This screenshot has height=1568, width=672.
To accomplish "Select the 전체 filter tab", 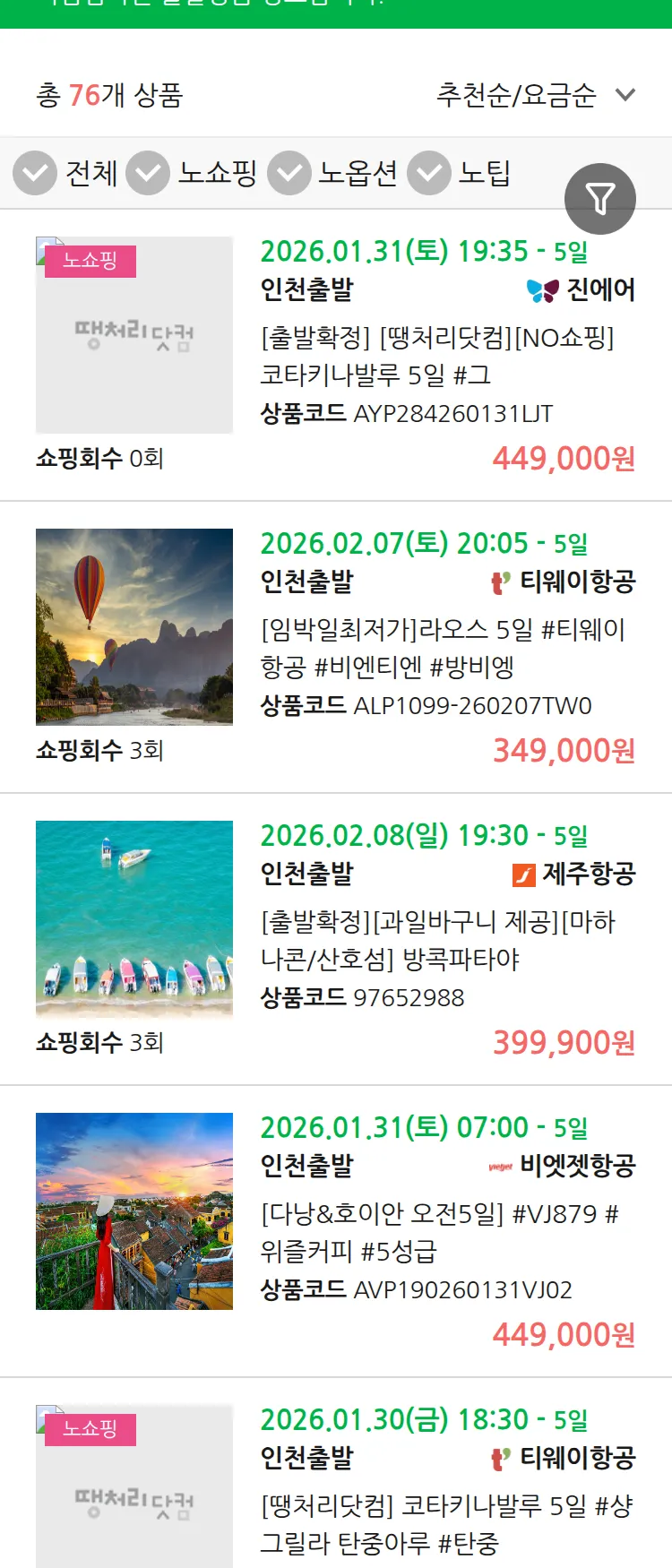I will [x=92, y=174].
